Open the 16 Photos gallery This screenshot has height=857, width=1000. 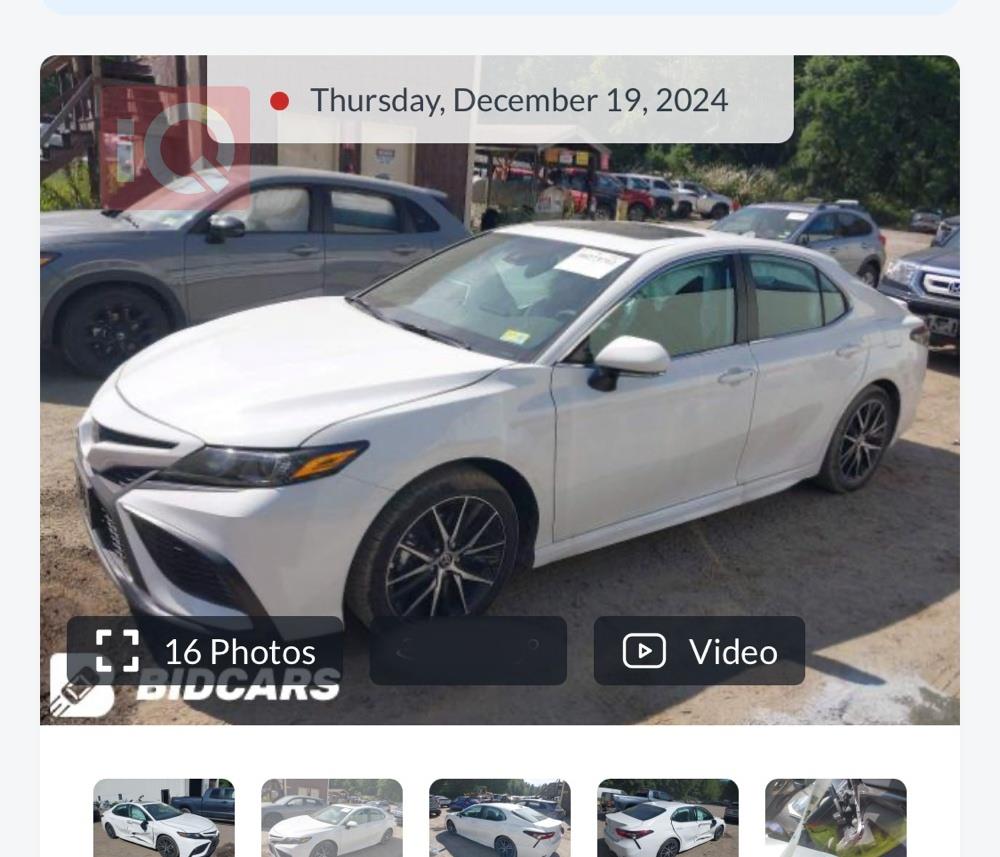(205, 651)
